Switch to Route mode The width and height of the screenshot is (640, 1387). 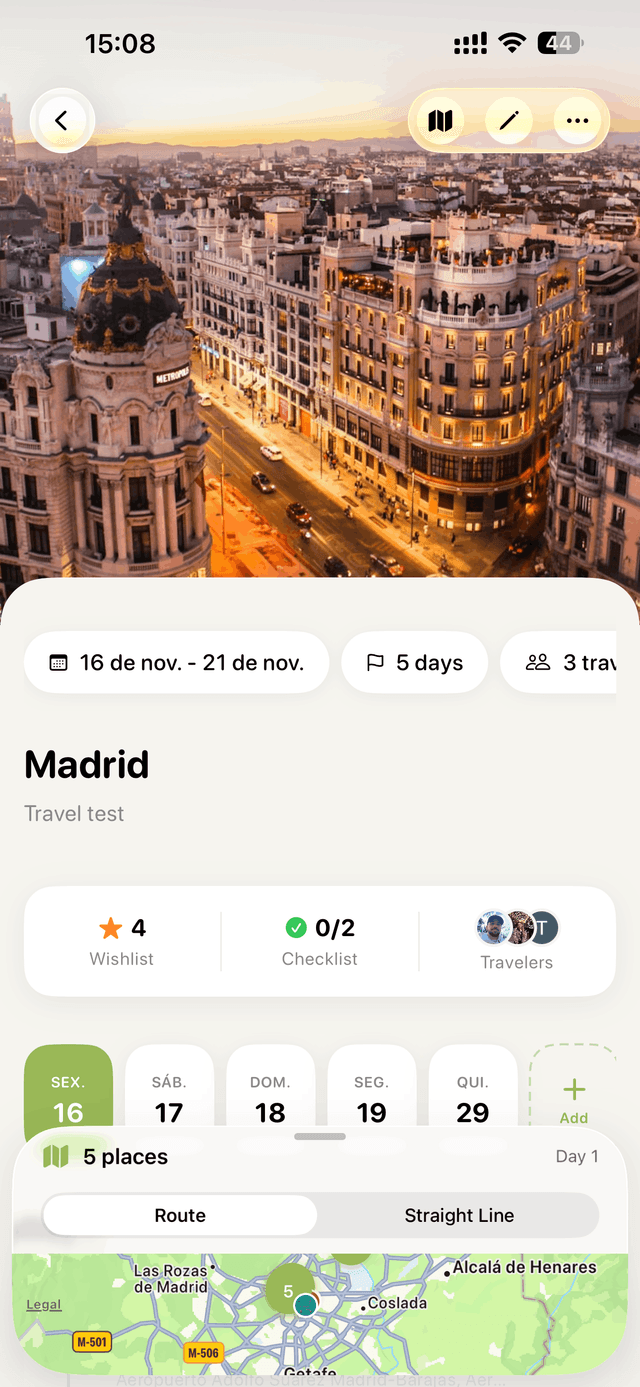coord(180,1216)
